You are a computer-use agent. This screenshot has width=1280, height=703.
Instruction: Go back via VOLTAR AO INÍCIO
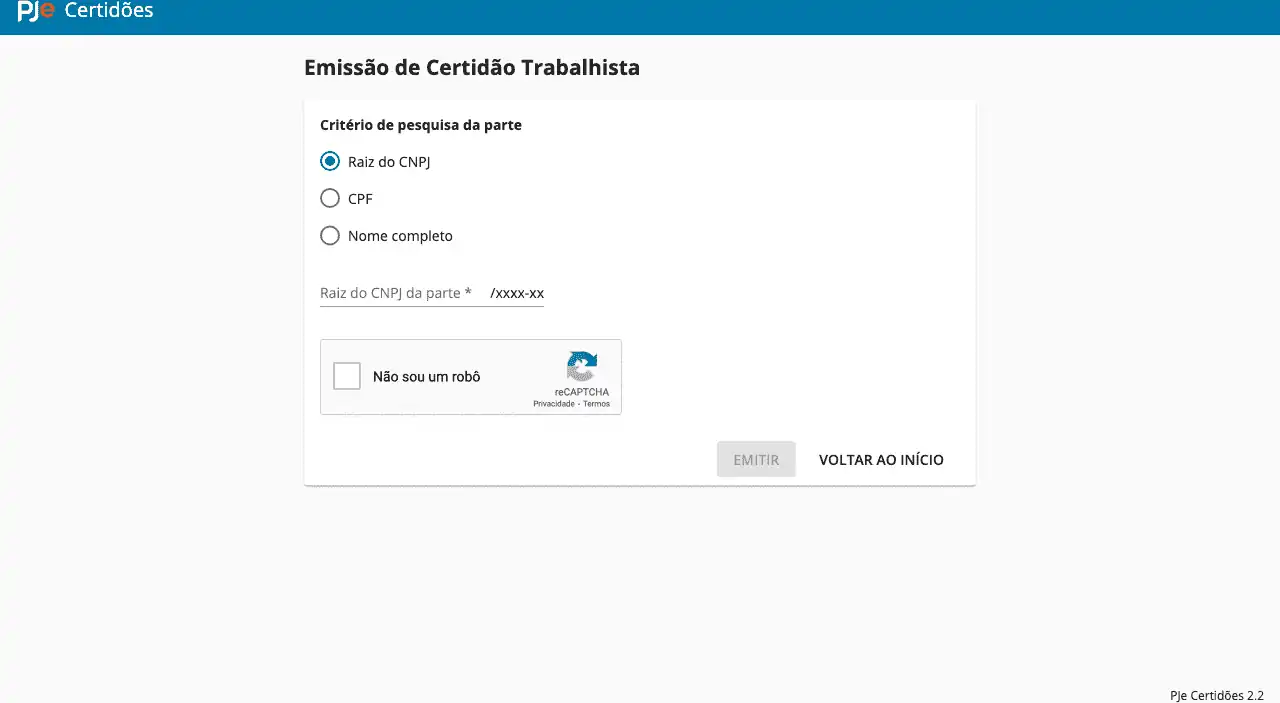click(x=881, y=460)
